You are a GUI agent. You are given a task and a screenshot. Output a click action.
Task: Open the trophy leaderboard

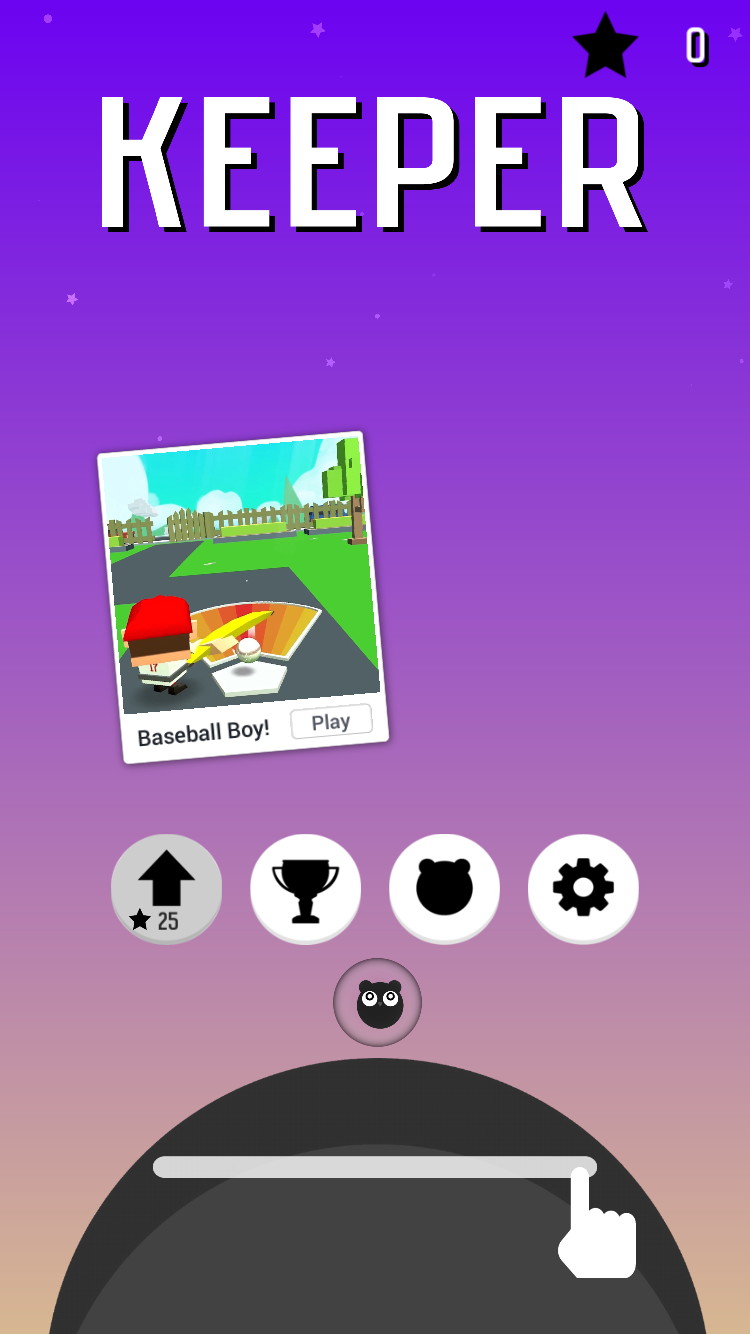pyautogui.click(x=305, y=888)
